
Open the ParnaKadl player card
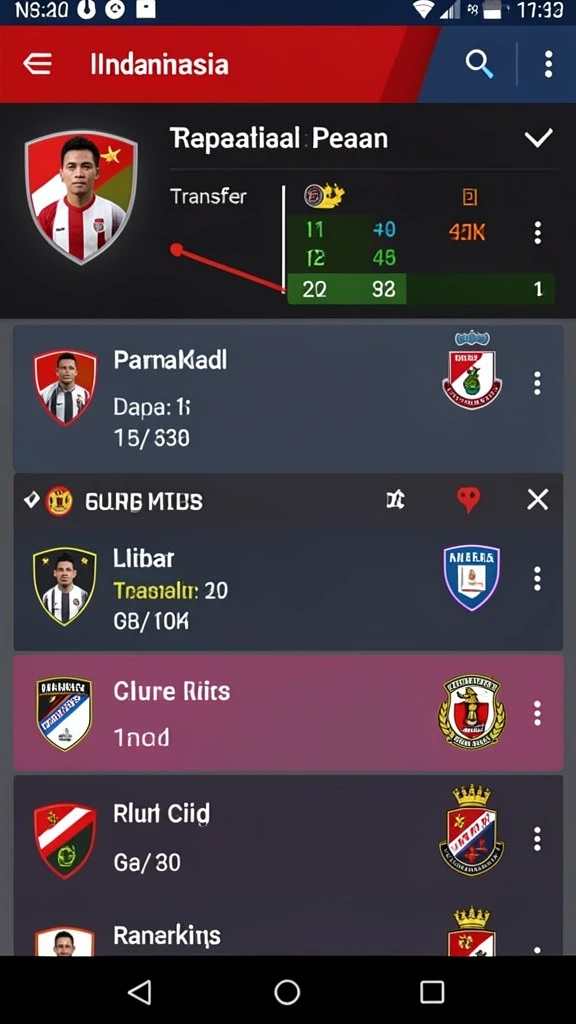[x=288, y=398]
